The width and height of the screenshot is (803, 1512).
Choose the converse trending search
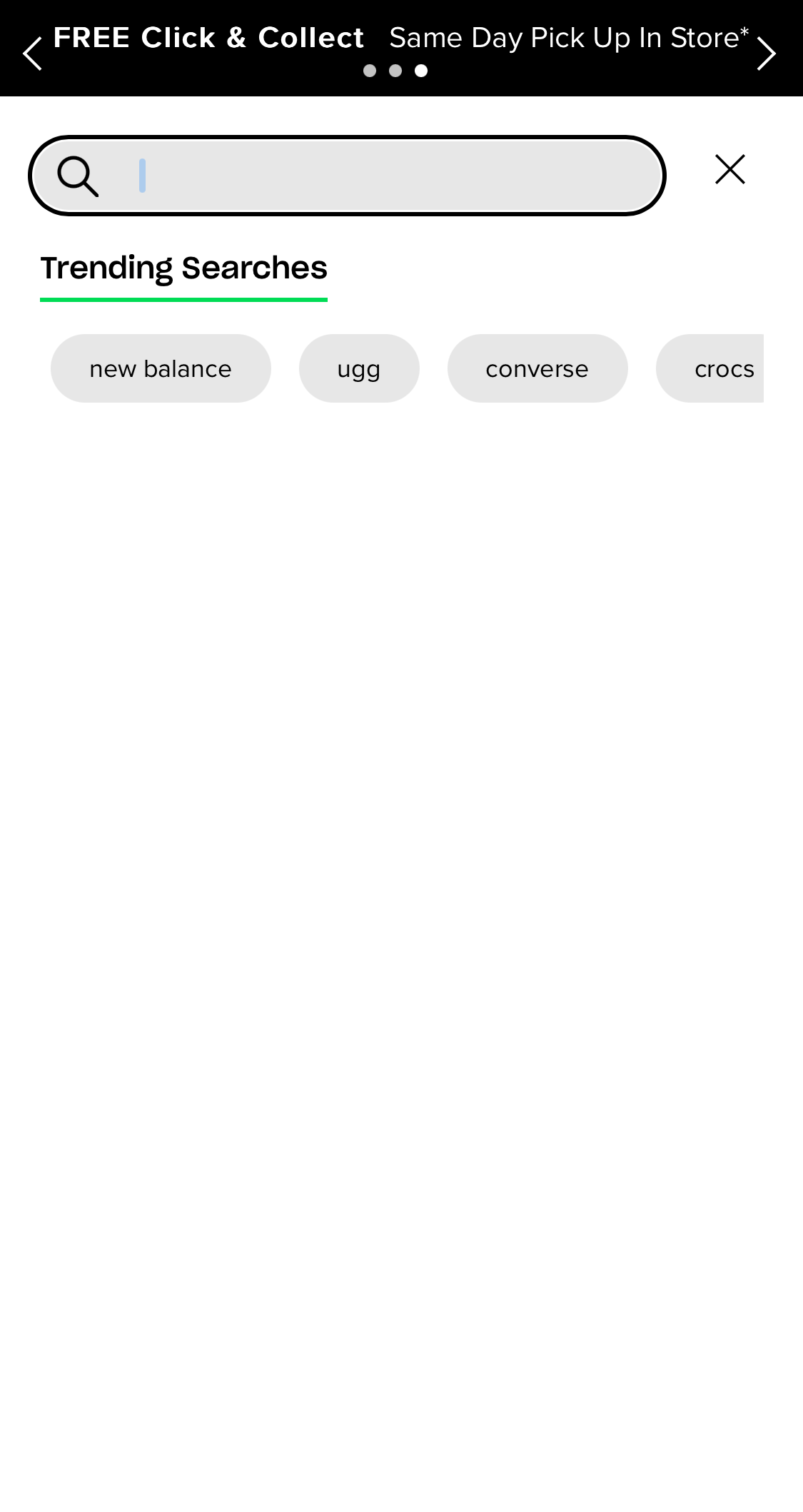(x=537, y=368)
